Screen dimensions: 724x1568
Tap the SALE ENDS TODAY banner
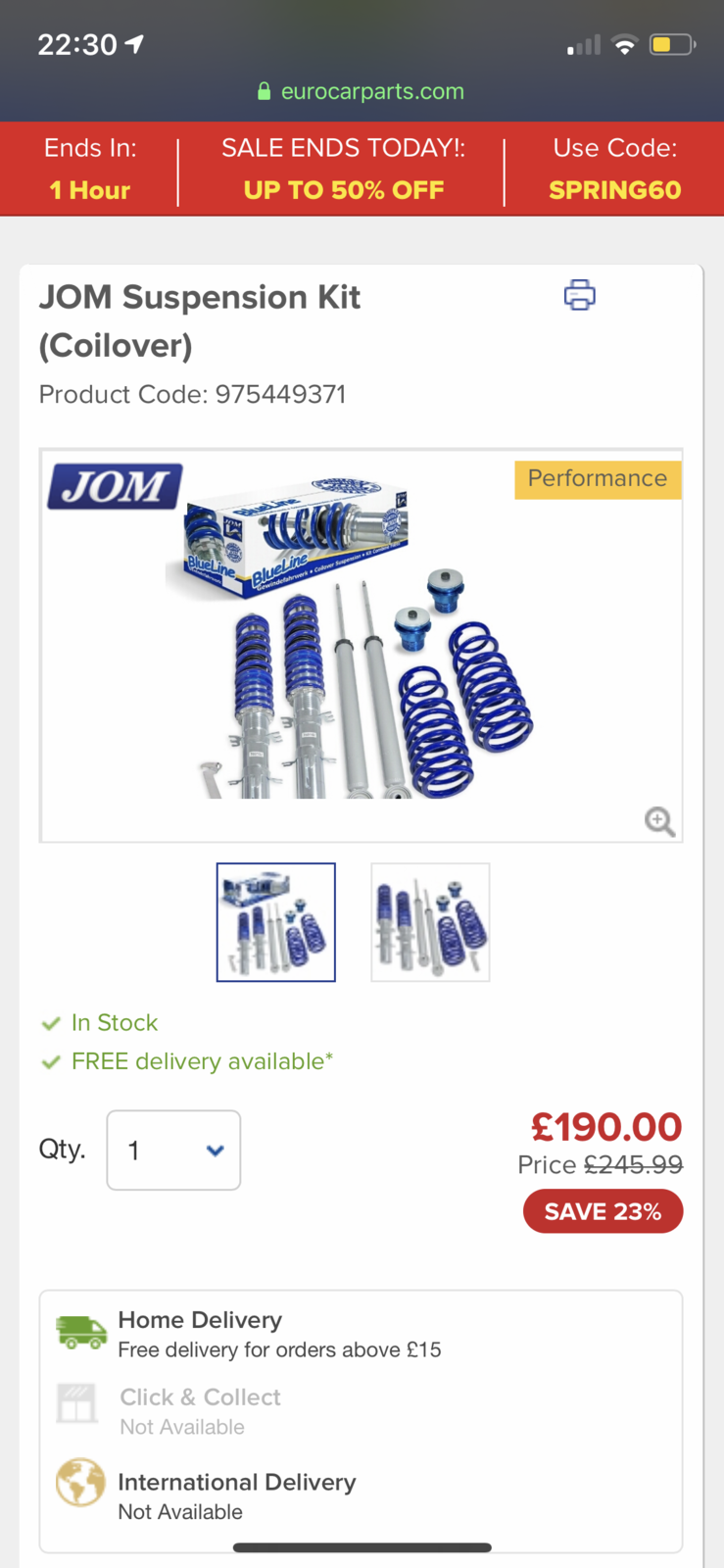click(343, 169)
